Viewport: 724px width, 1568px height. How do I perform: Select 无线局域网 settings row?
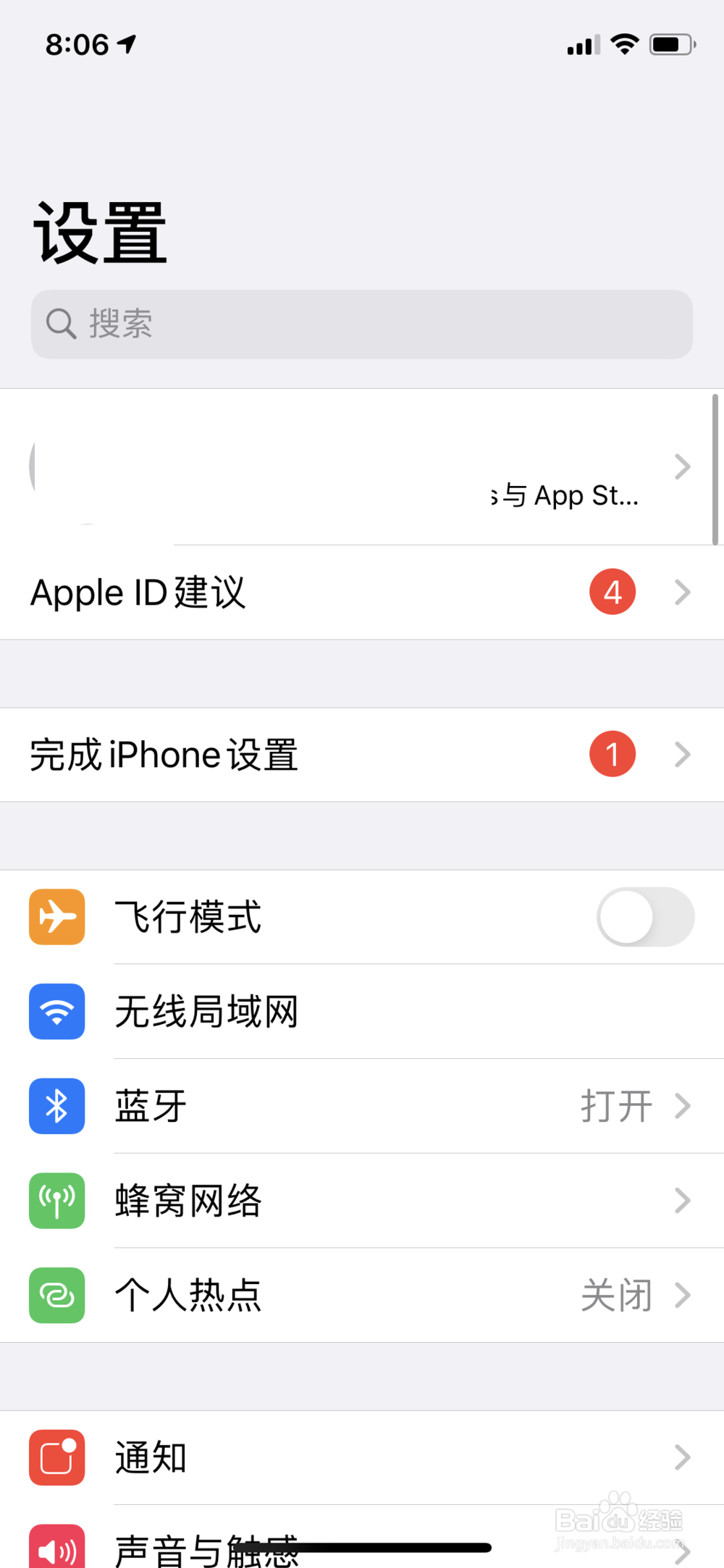[x=290, y=1012]
